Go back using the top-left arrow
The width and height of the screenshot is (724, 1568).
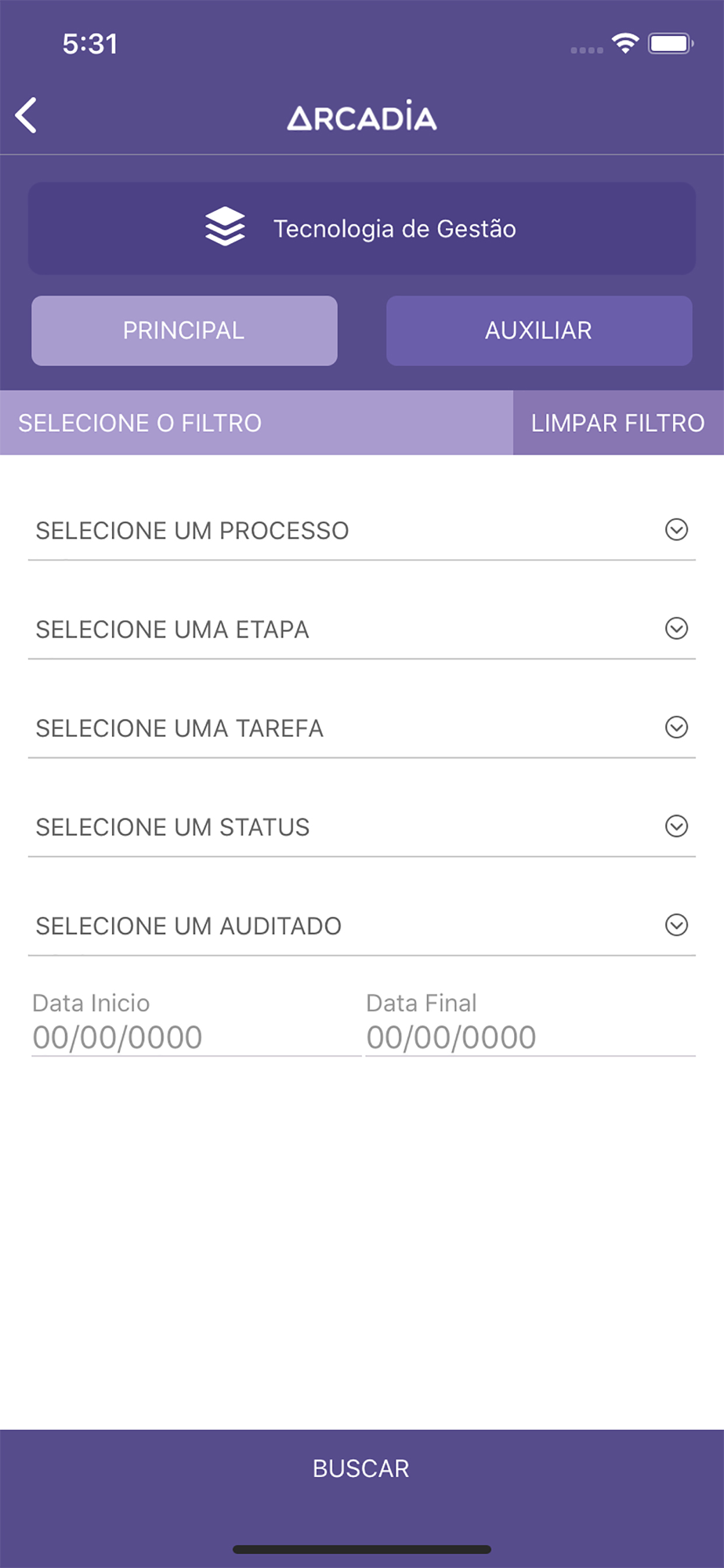pyautogui.click(x=26, y=116)
